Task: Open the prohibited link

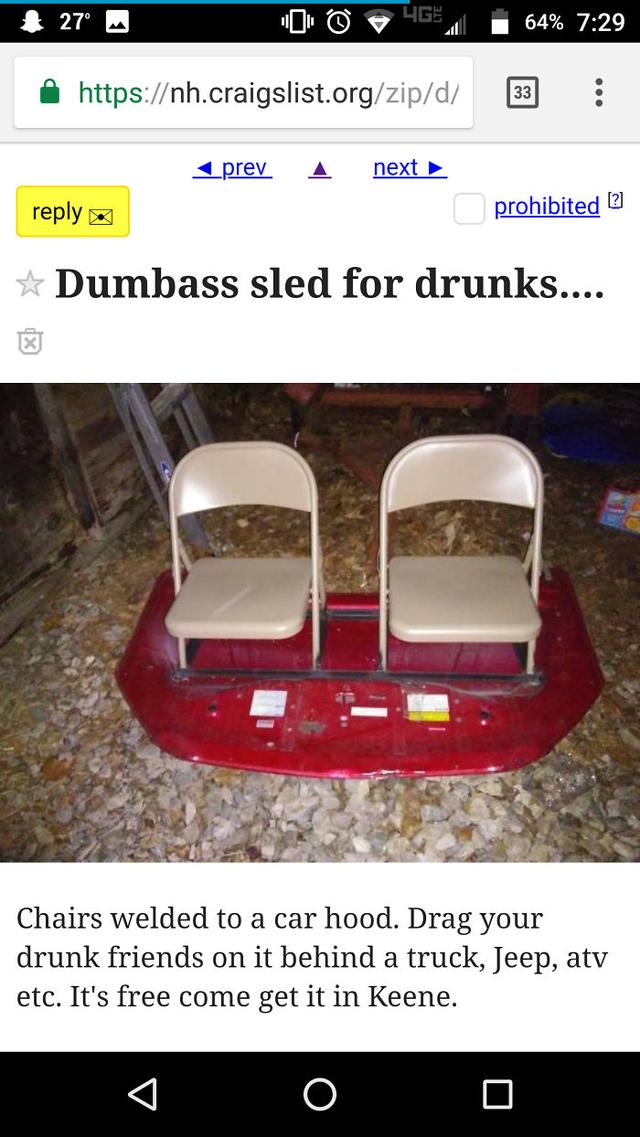Action: click(546, 206)
